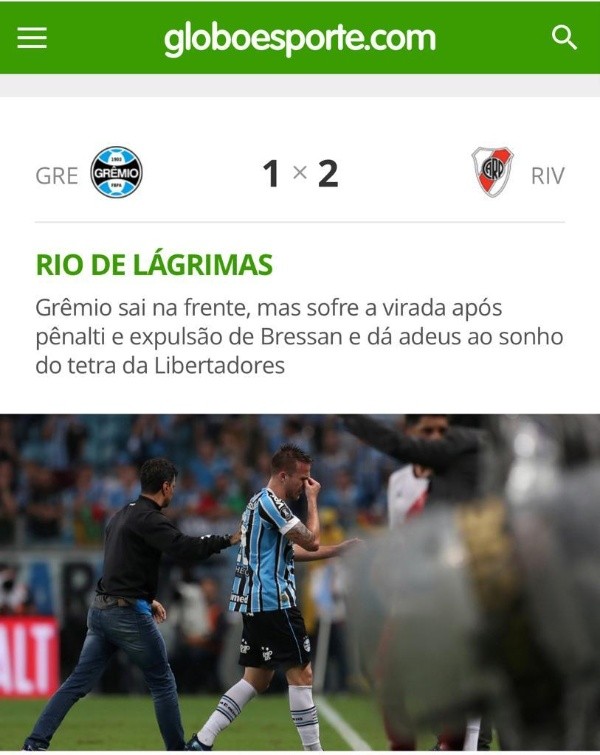The width and height of the screenshot is (600, 755).
Task: Open the hamburger menu
Action: [x=32, y=38]
